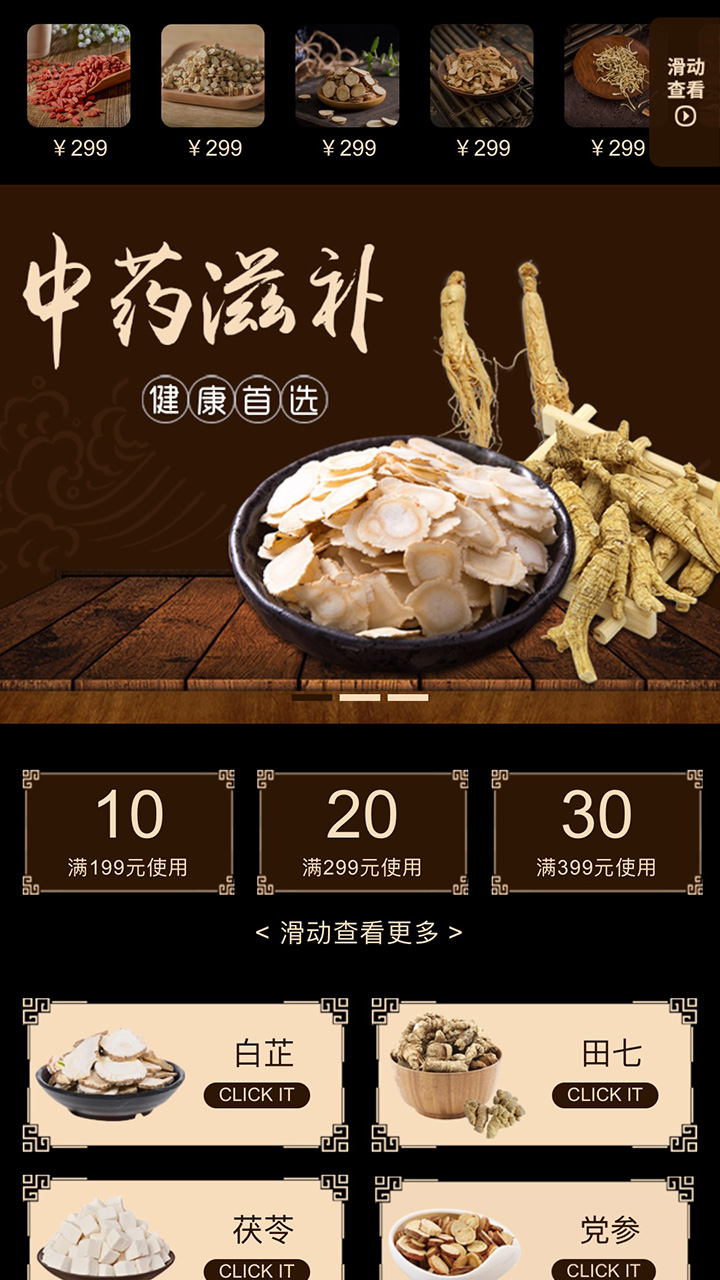Claim the 30 yuan coupon for 满399元
The height and width of the screenshot is (1280, 720).
pos(596,832)
